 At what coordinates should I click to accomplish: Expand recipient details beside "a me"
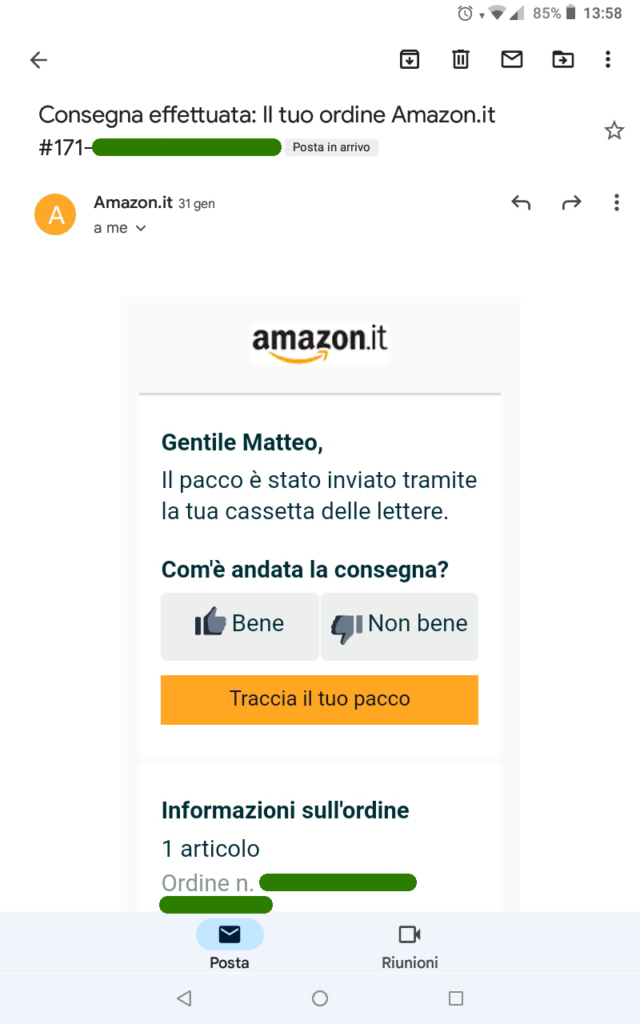coord(140,228)
